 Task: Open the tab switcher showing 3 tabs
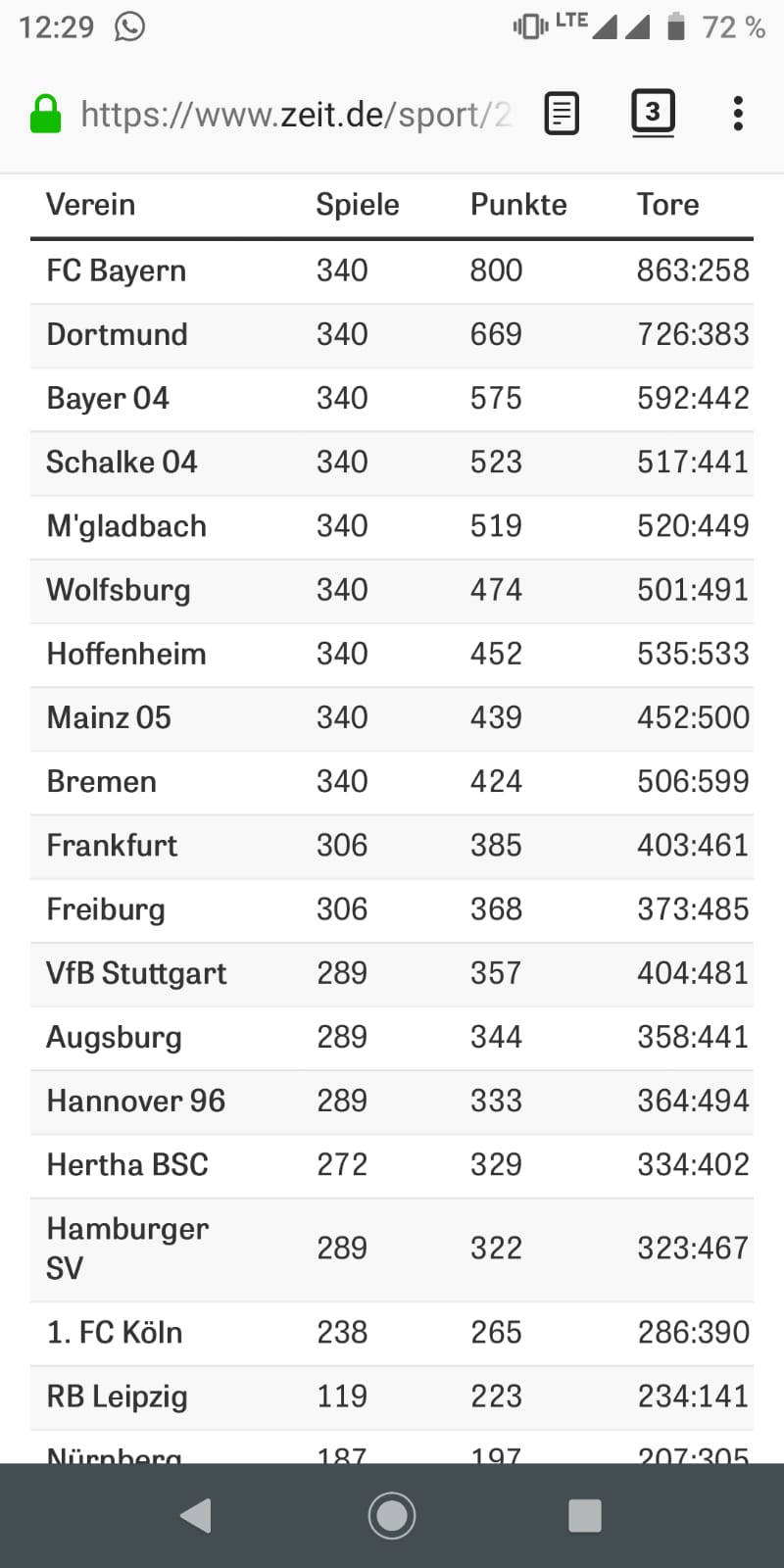pyautogui.click(x=653, y=113)
